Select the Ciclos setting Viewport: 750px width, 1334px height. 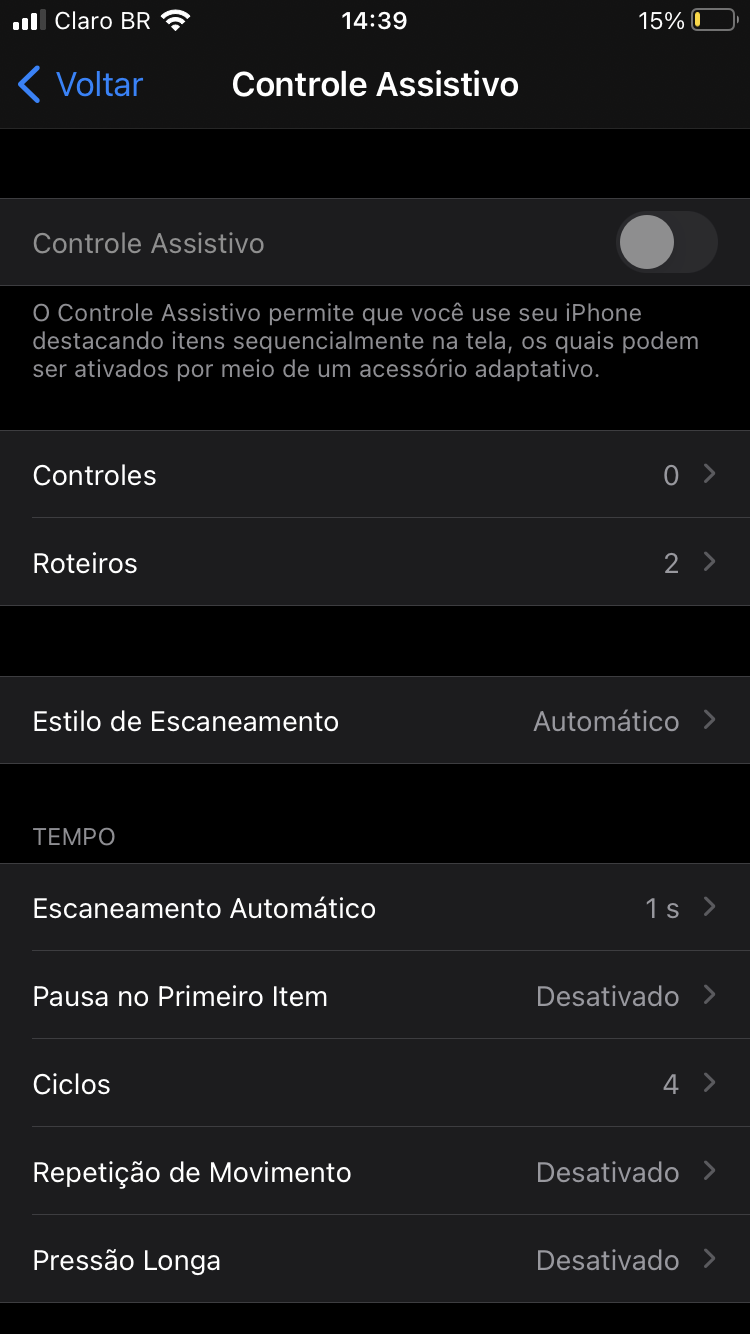pyautogui.click(x=375, y=1084)
